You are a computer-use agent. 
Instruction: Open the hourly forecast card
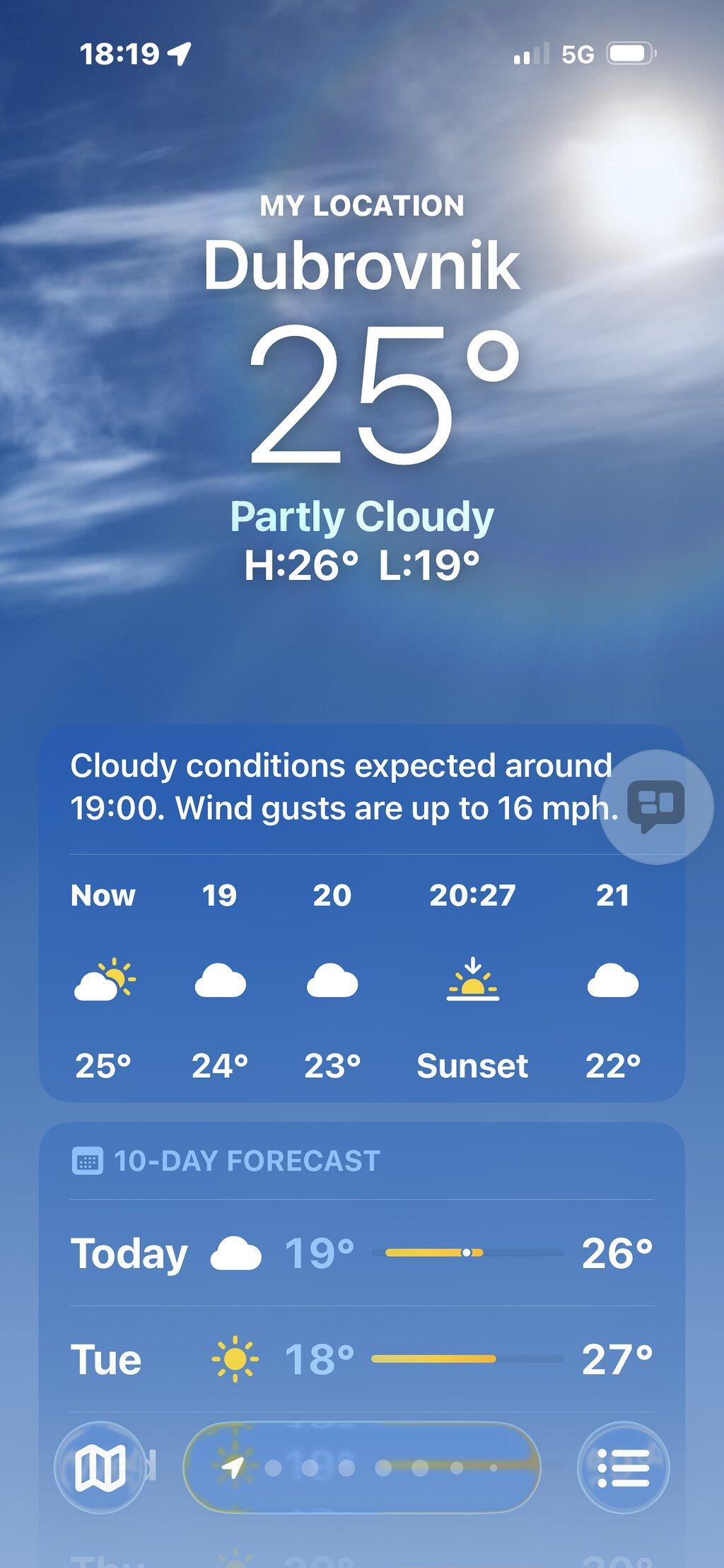tap(362, 913)
